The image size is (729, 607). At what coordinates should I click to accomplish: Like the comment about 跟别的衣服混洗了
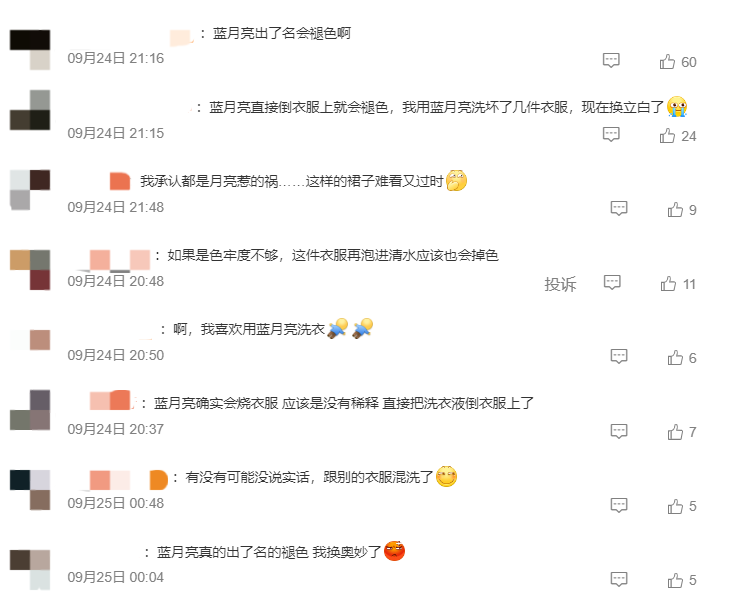pos(675,506)
